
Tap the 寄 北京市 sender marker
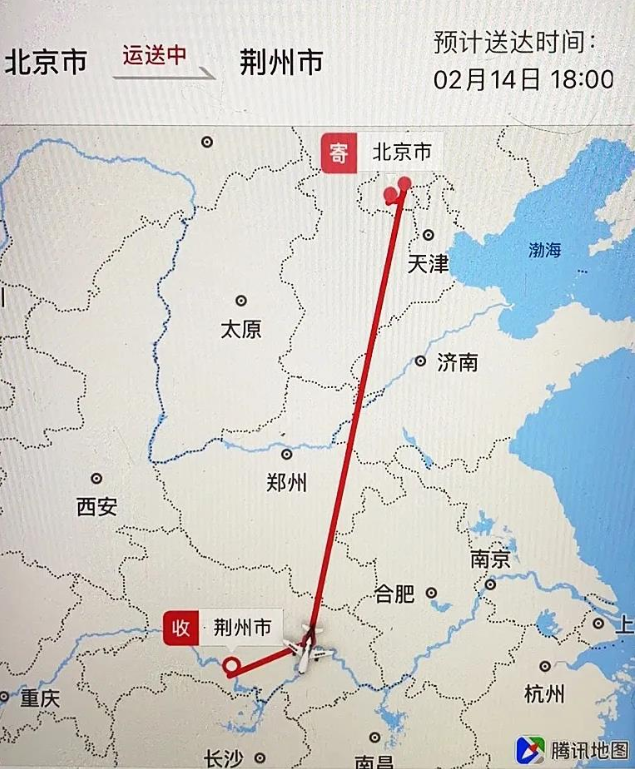pyautogui.click(x=379, y=153)
